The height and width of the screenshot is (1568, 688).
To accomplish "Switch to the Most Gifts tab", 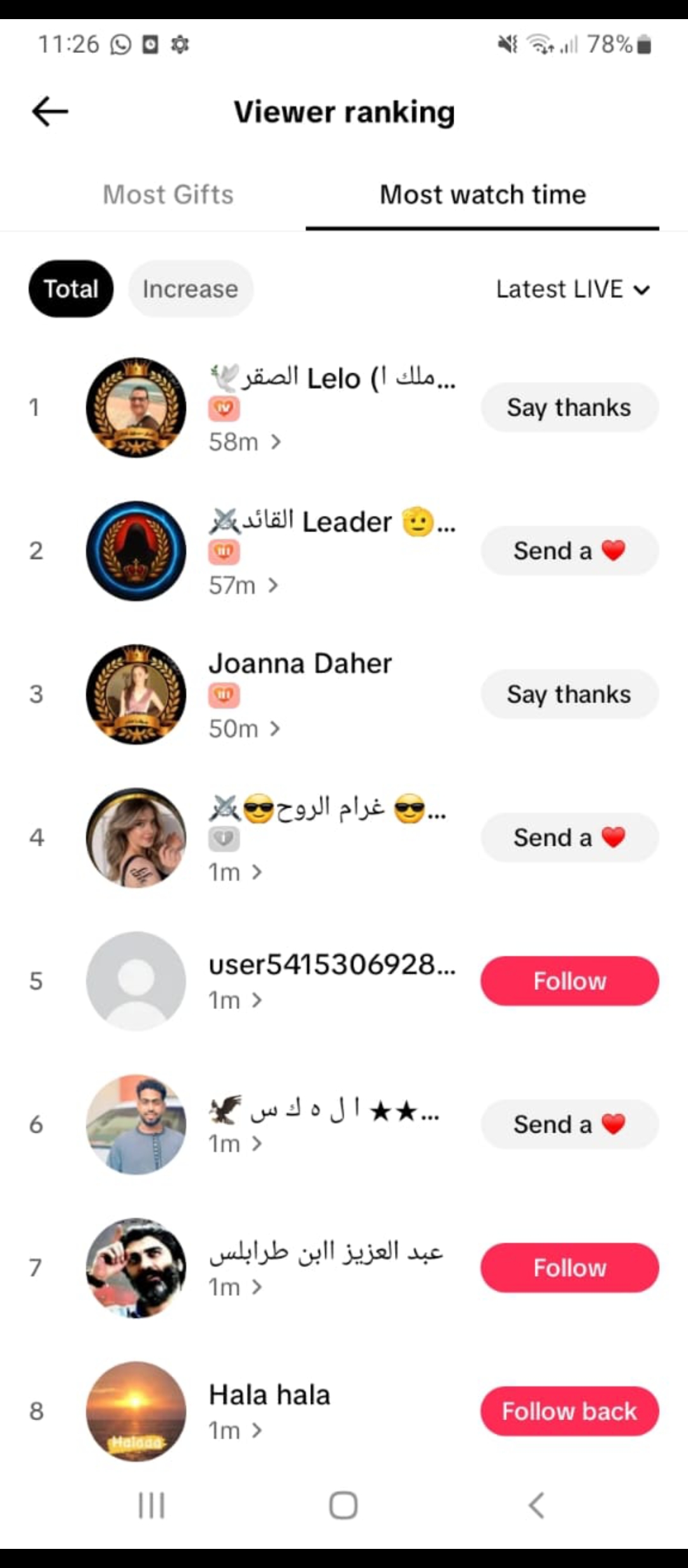I will pyautogui.click(x=168, y=194).
